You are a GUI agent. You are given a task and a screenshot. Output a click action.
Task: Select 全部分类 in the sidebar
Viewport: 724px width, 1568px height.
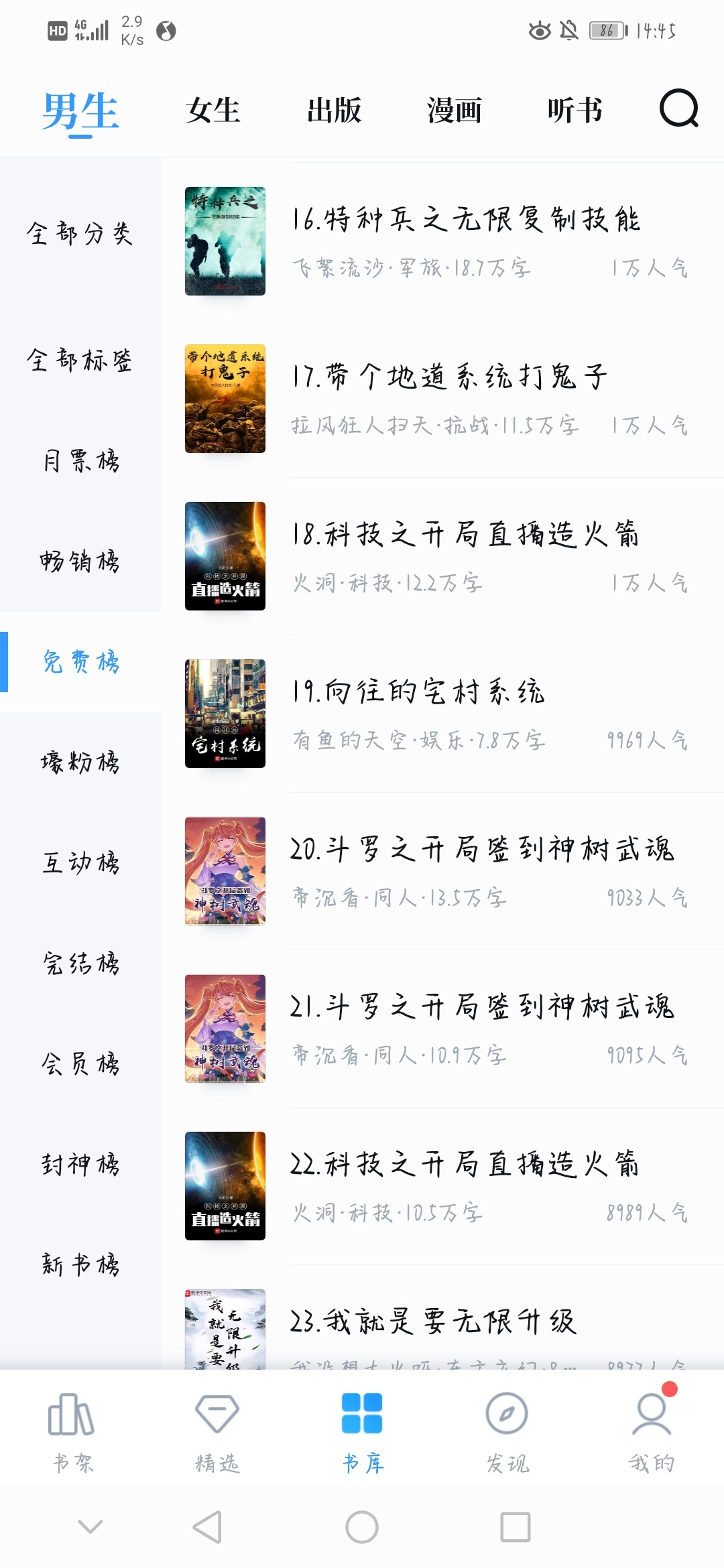80,233
